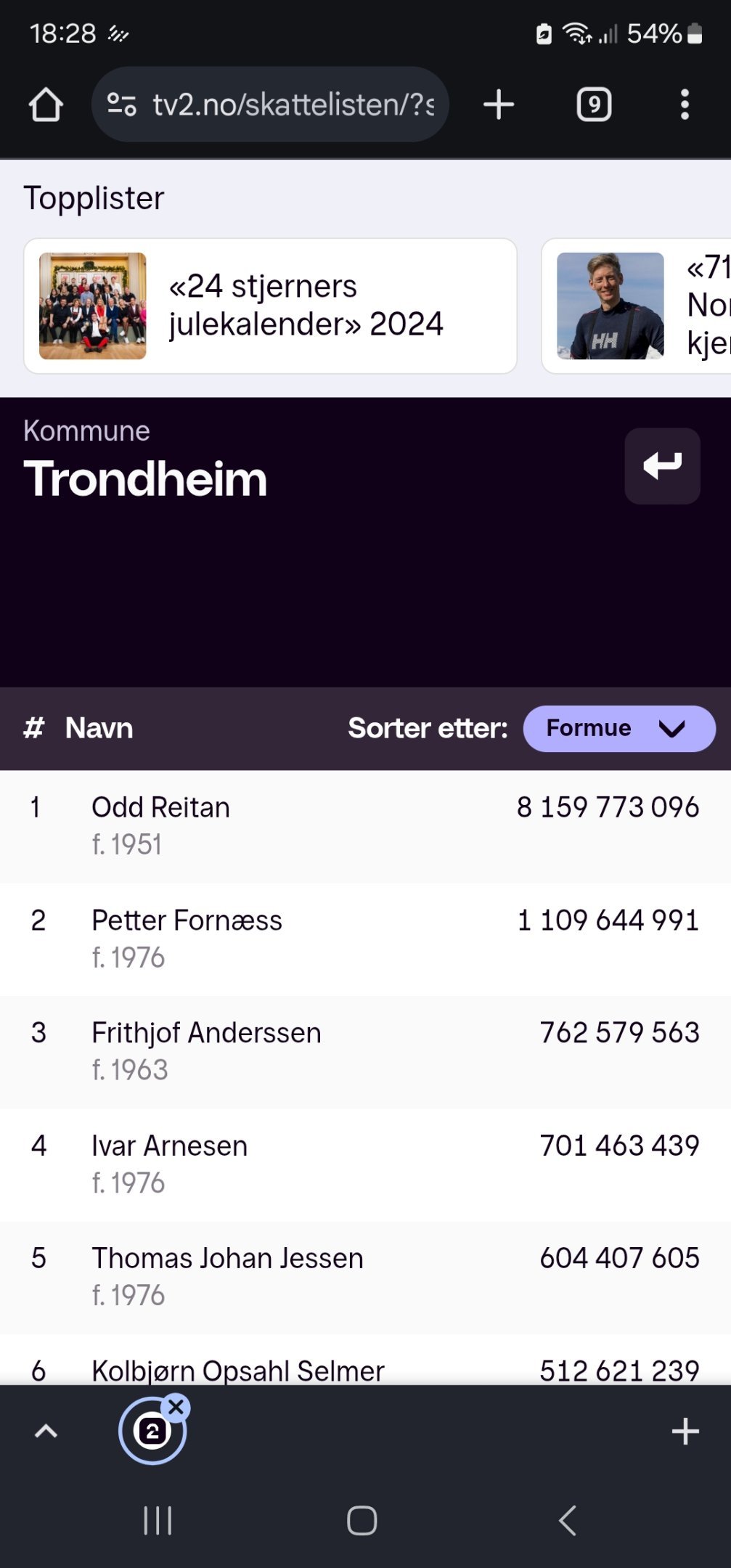Image resolution: width=731 pixels, height=1568 pixels.
Task: Close the TV 2 tab group bubble
Action: pyautogui.click(x=176, y=1407)
